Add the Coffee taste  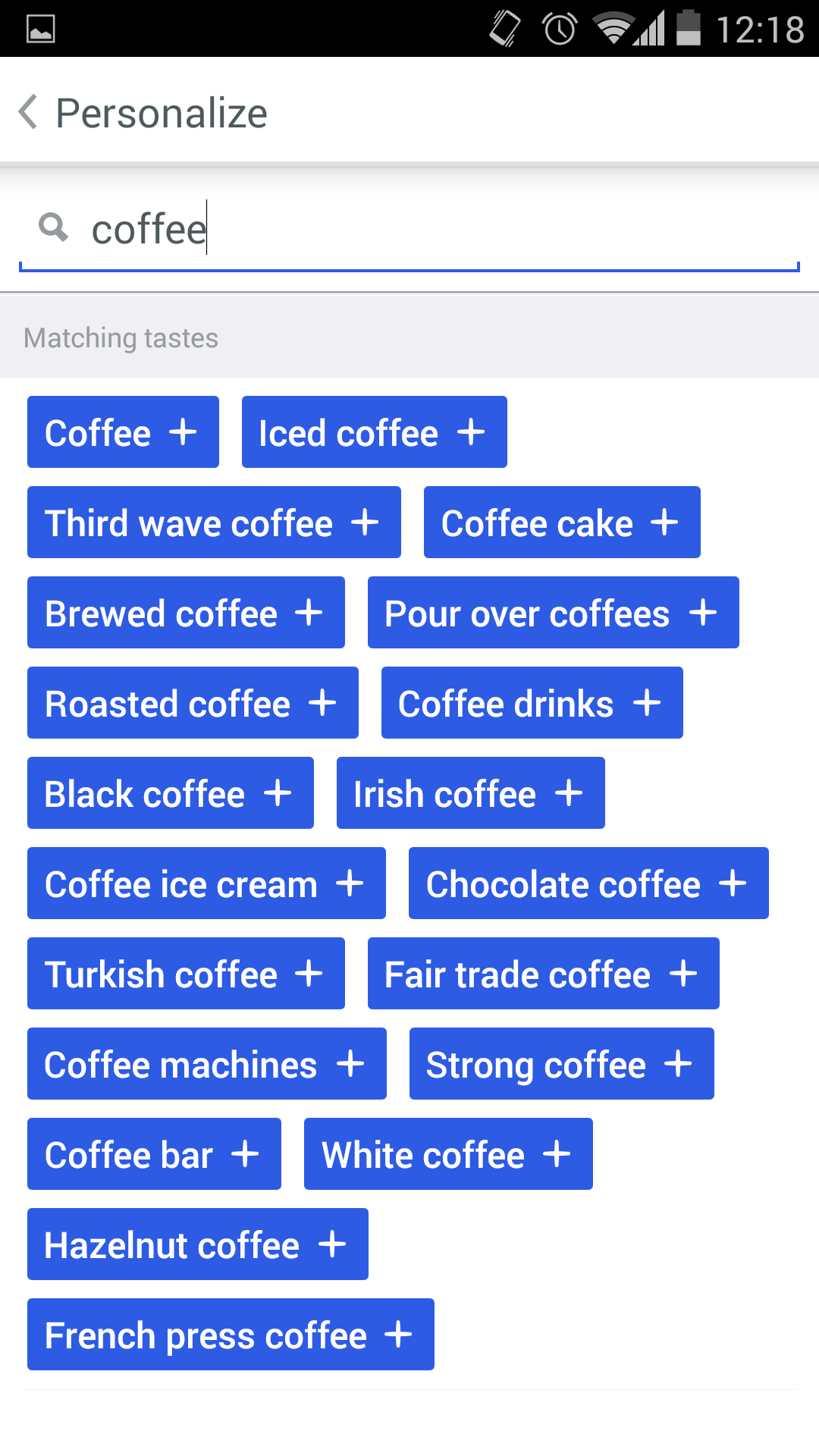pyautogui.click(x=123, y=432)
